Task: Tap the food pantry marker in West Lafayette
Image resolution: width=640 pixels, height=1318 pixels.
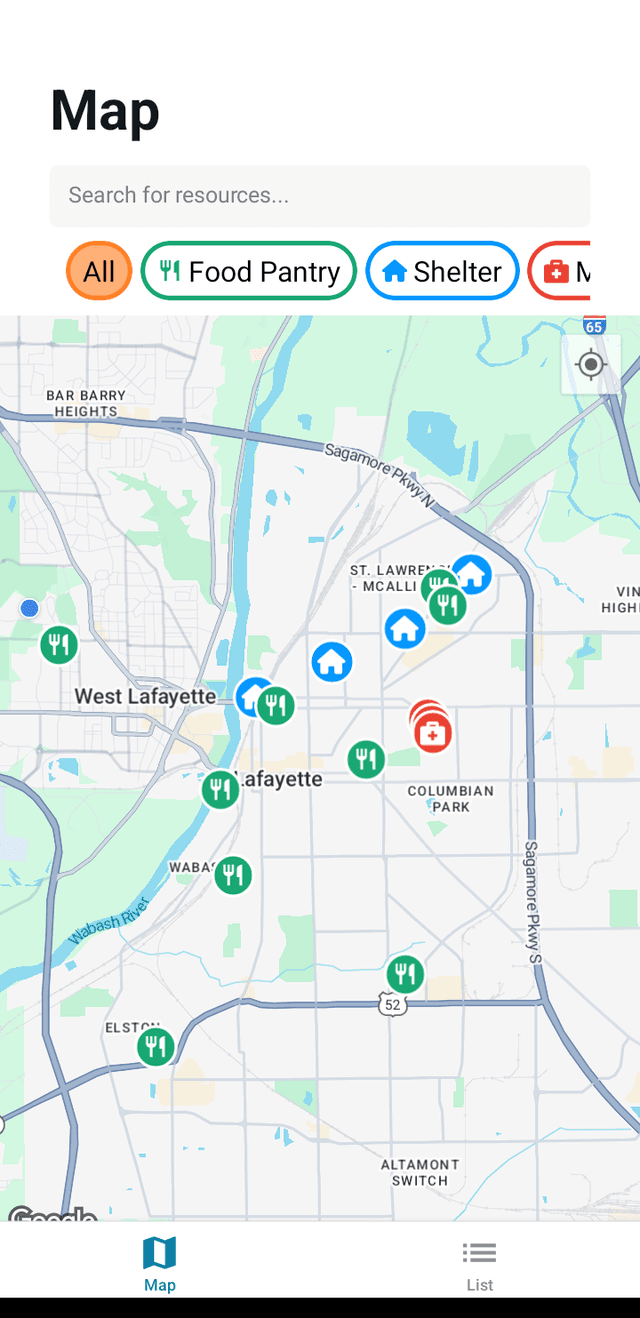Action: point(59,644)
